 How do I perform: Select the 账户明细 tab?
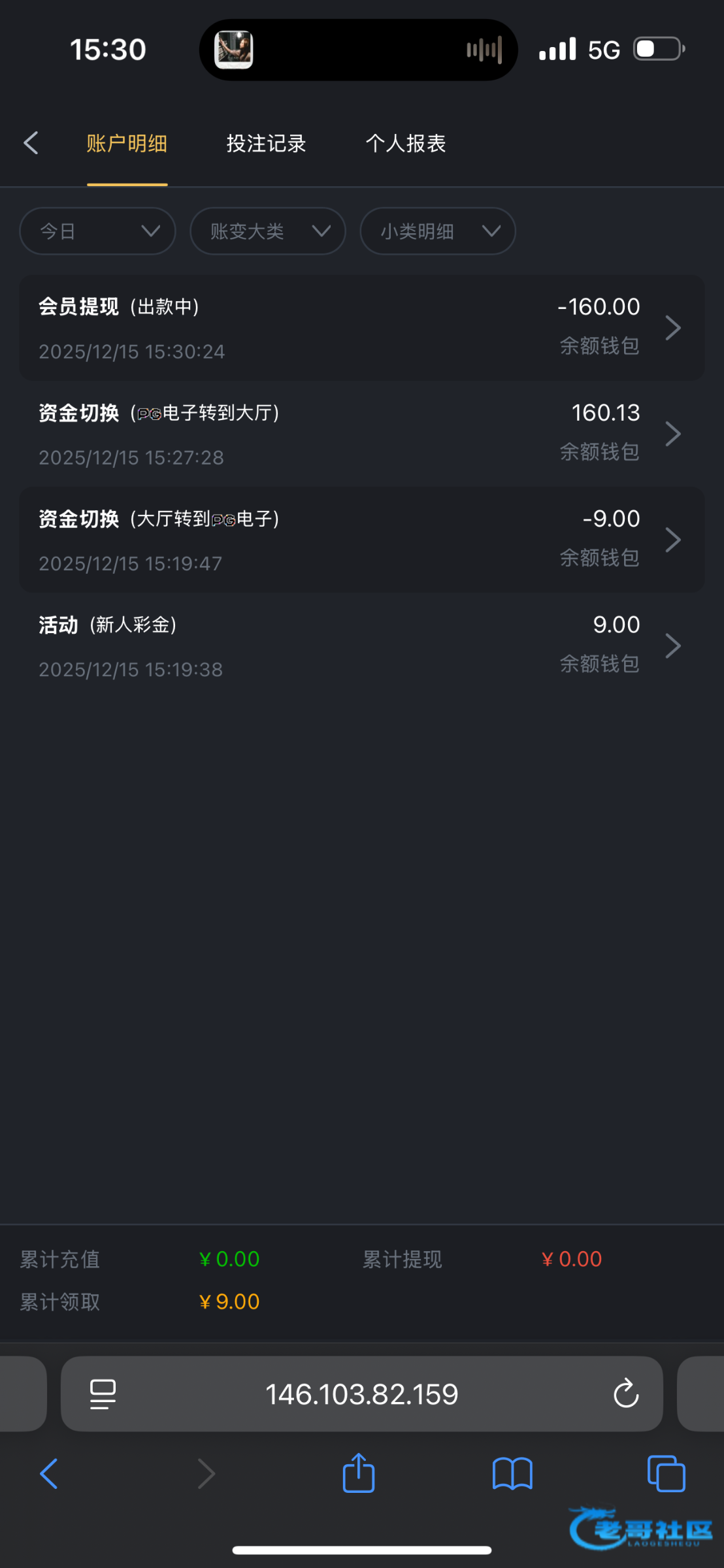[127, 144]
